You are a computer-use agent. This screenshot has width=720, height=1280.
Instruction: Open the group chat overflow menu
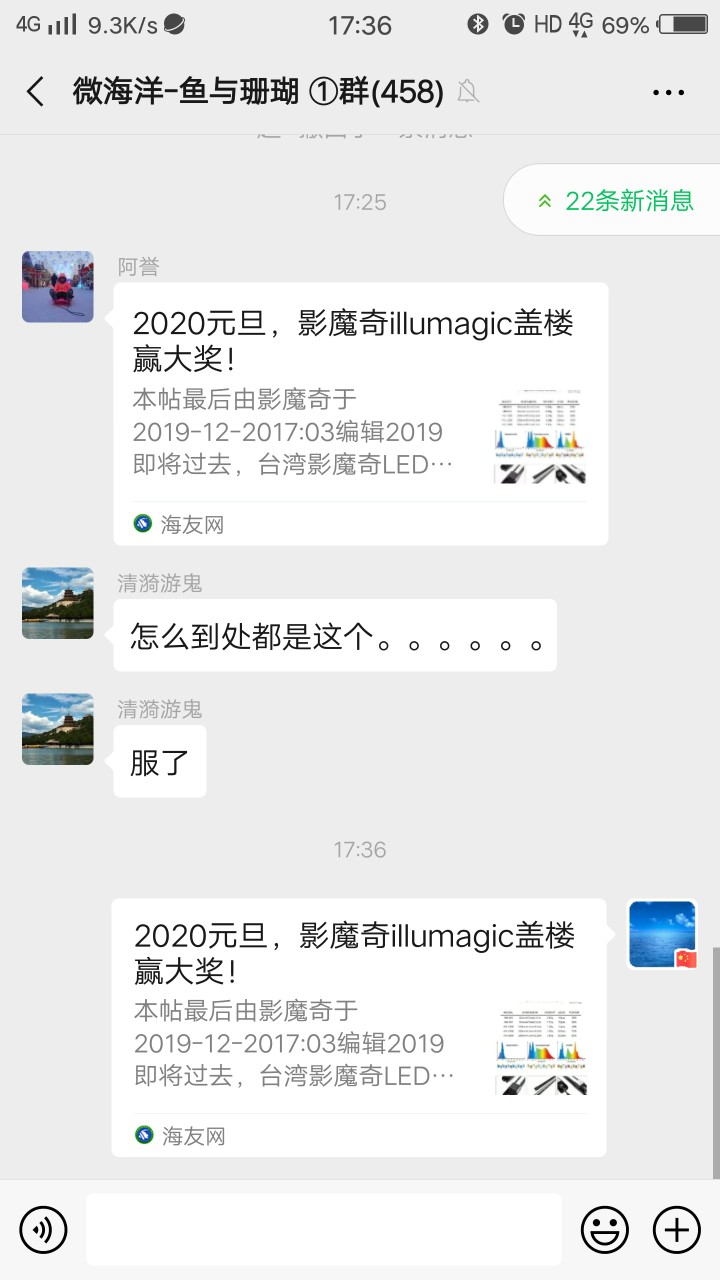tap(668, 92)
